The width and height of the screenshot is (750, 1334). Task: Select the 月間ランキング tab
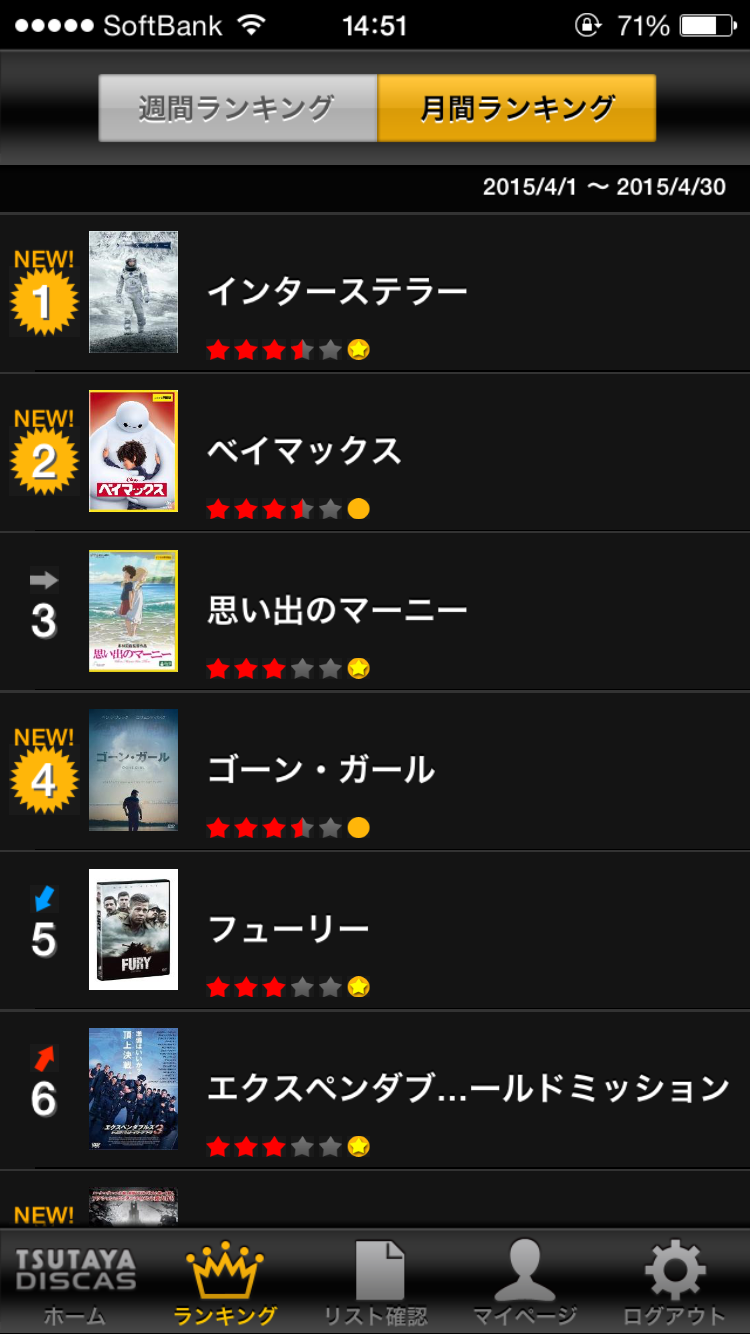pos(516,108)
